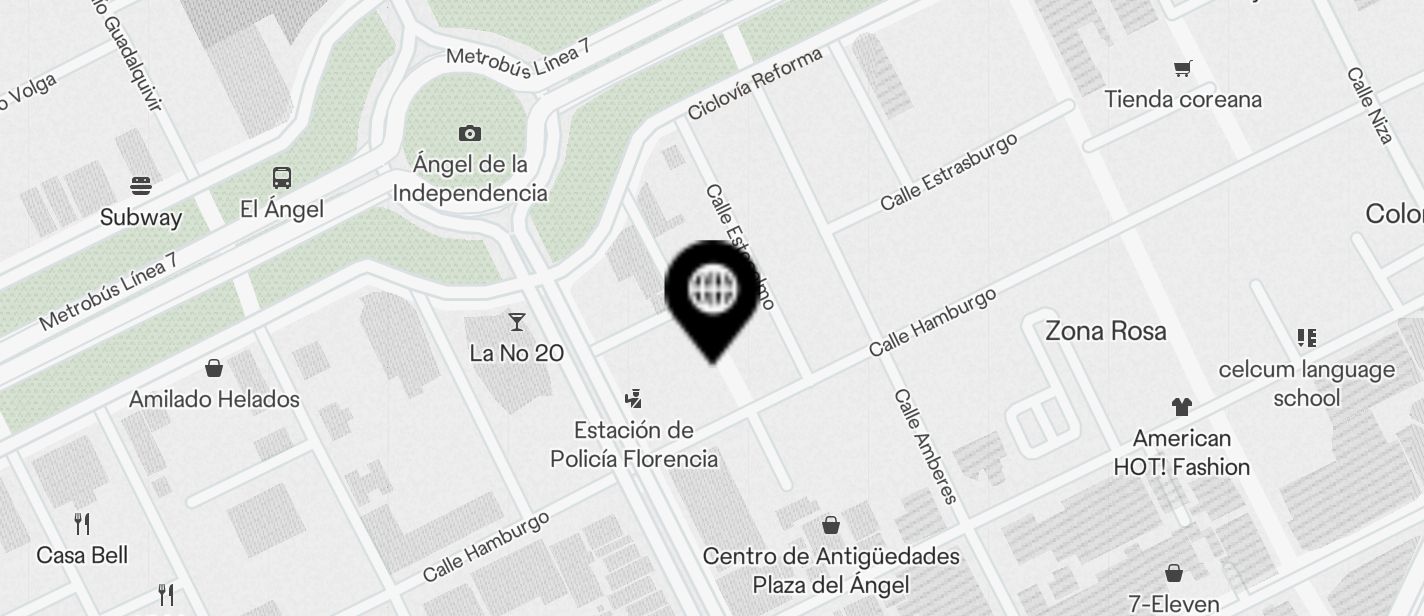The height and width of the screenshot is (616, 1424).
Task: Select the Subway restaurant marker
Action: tap(141, 186)
